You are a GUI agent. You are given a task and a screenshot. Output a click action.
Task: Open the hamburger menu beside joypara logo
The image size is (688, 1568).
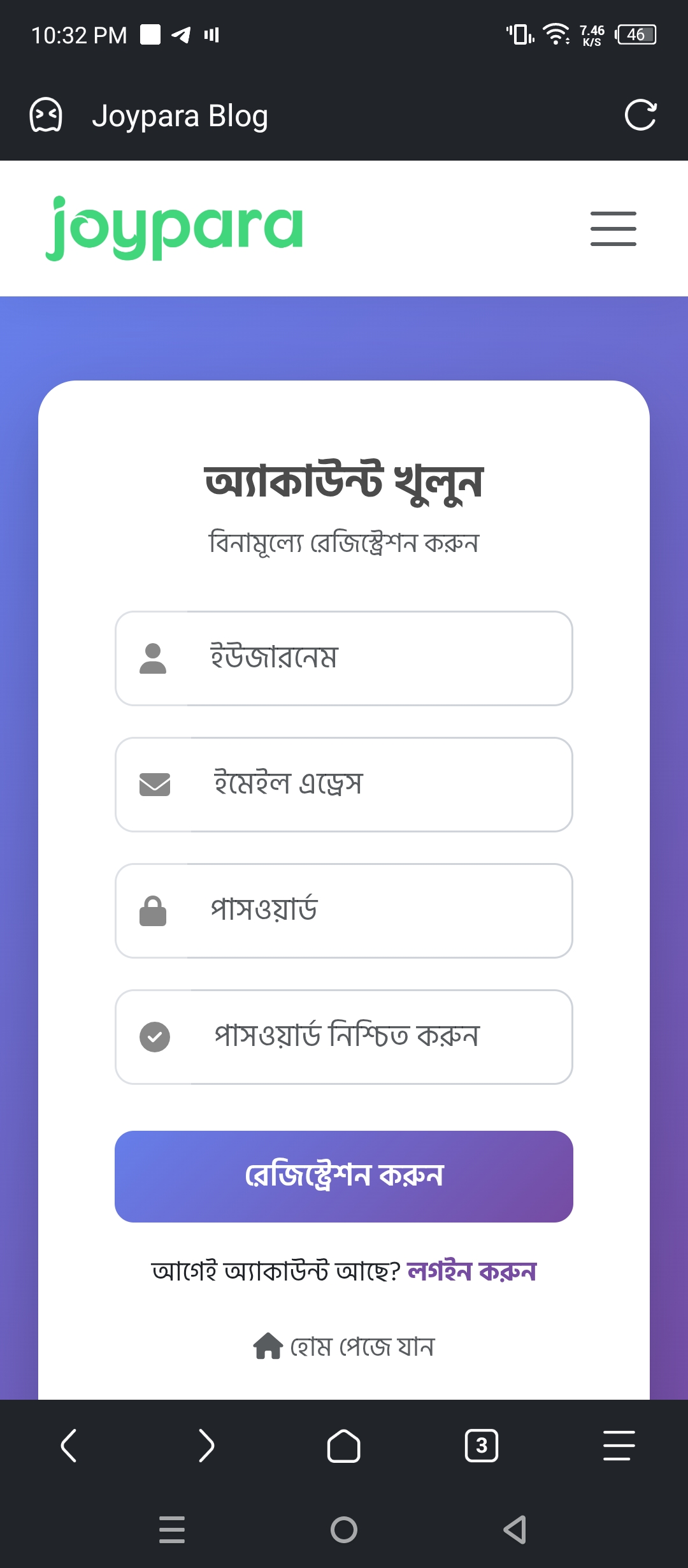click(613, 229)
